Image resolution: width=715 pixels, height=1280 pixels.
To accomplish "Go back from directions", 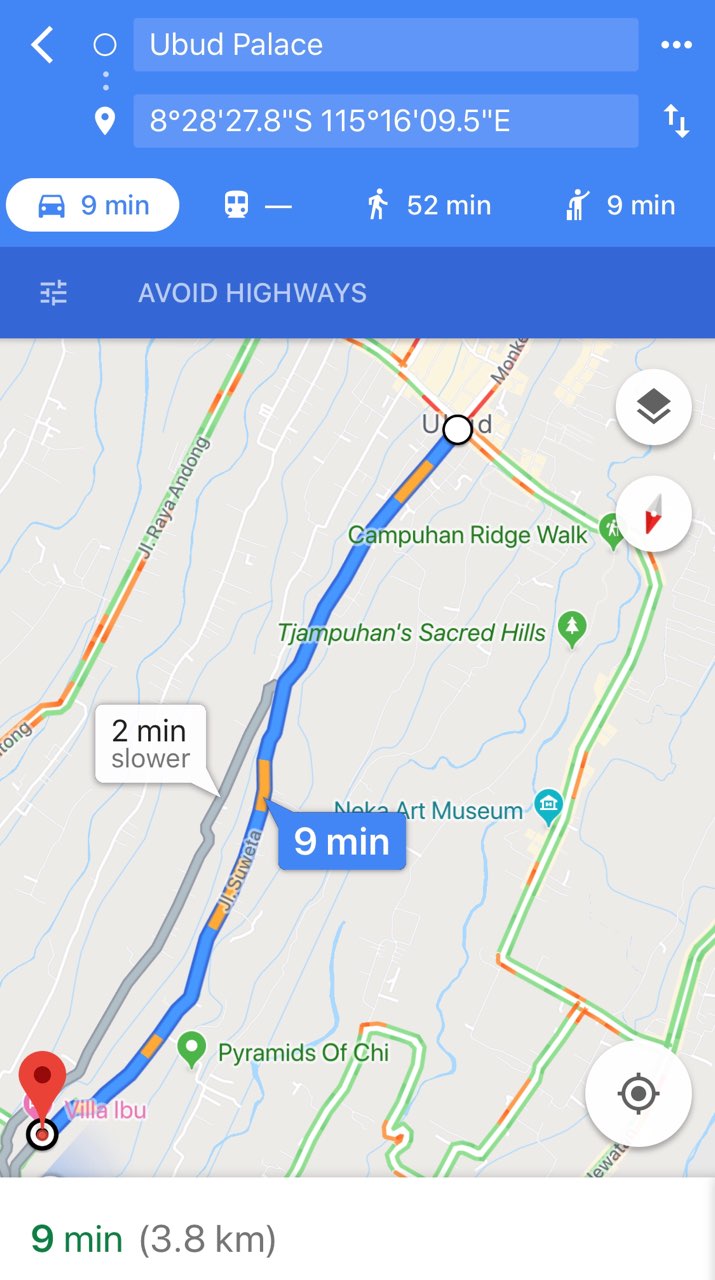I will click(x=42, y=45).
